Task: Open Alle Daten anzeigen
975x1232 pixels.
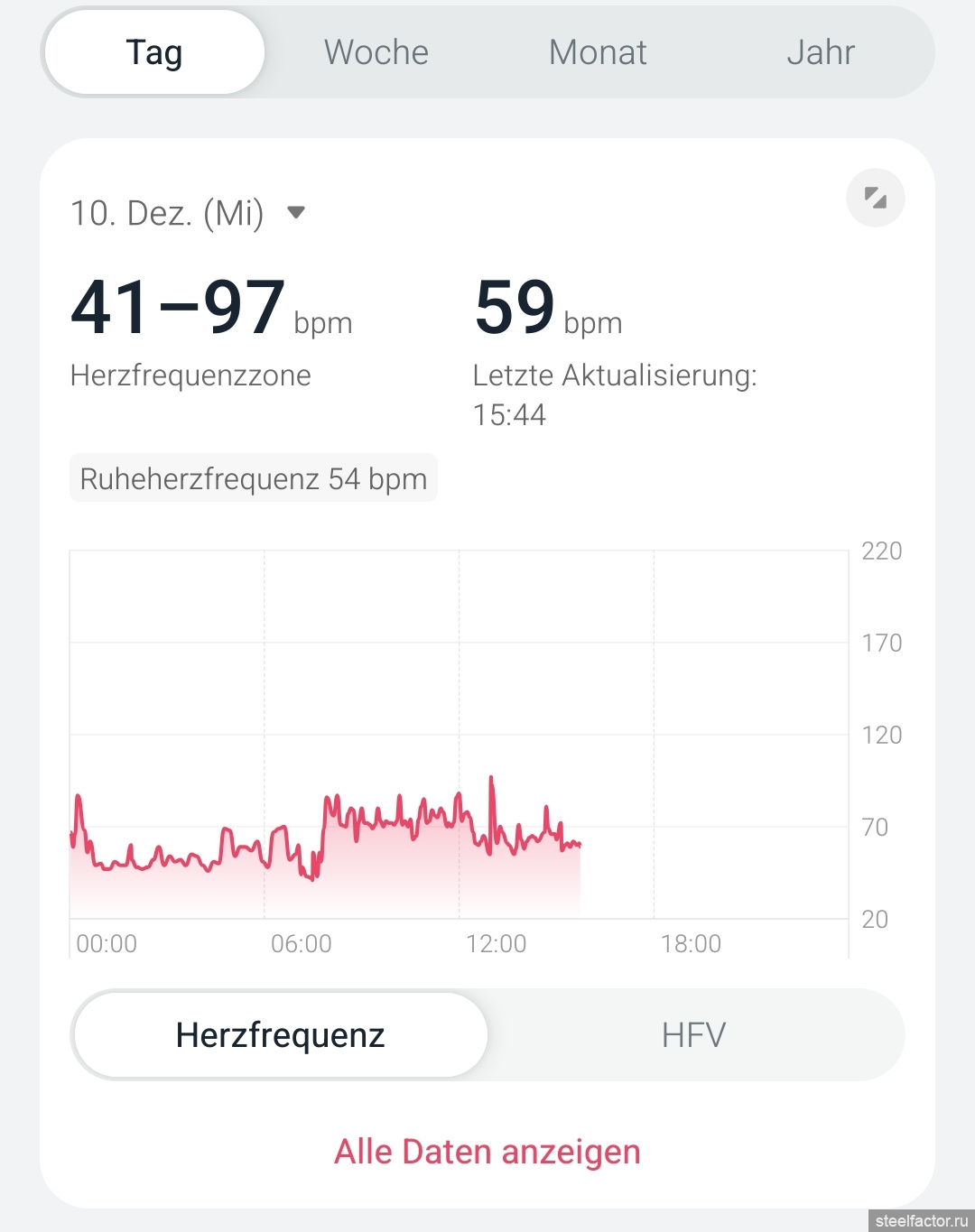Action: coord(487,1152)
